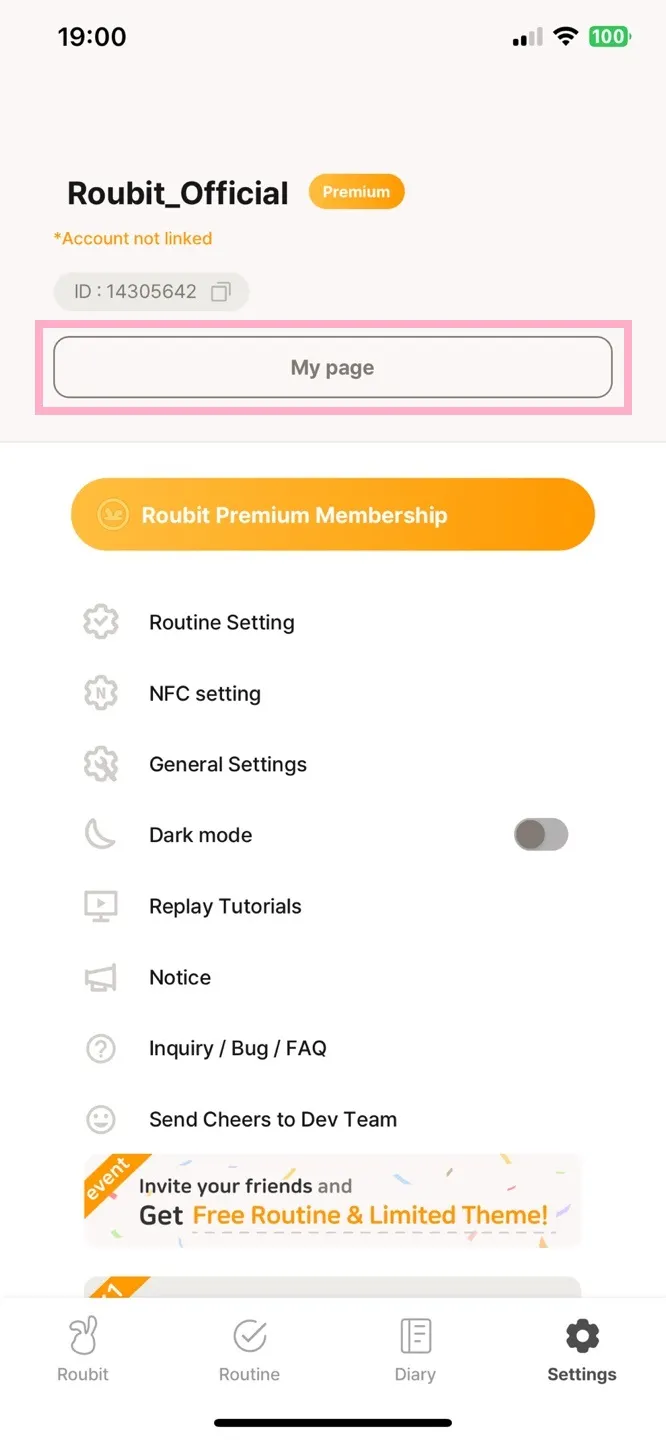The height and width of the screenshot is (1440, 666).
Task: Switch to the Routine tab
Action: [249, 1349]
